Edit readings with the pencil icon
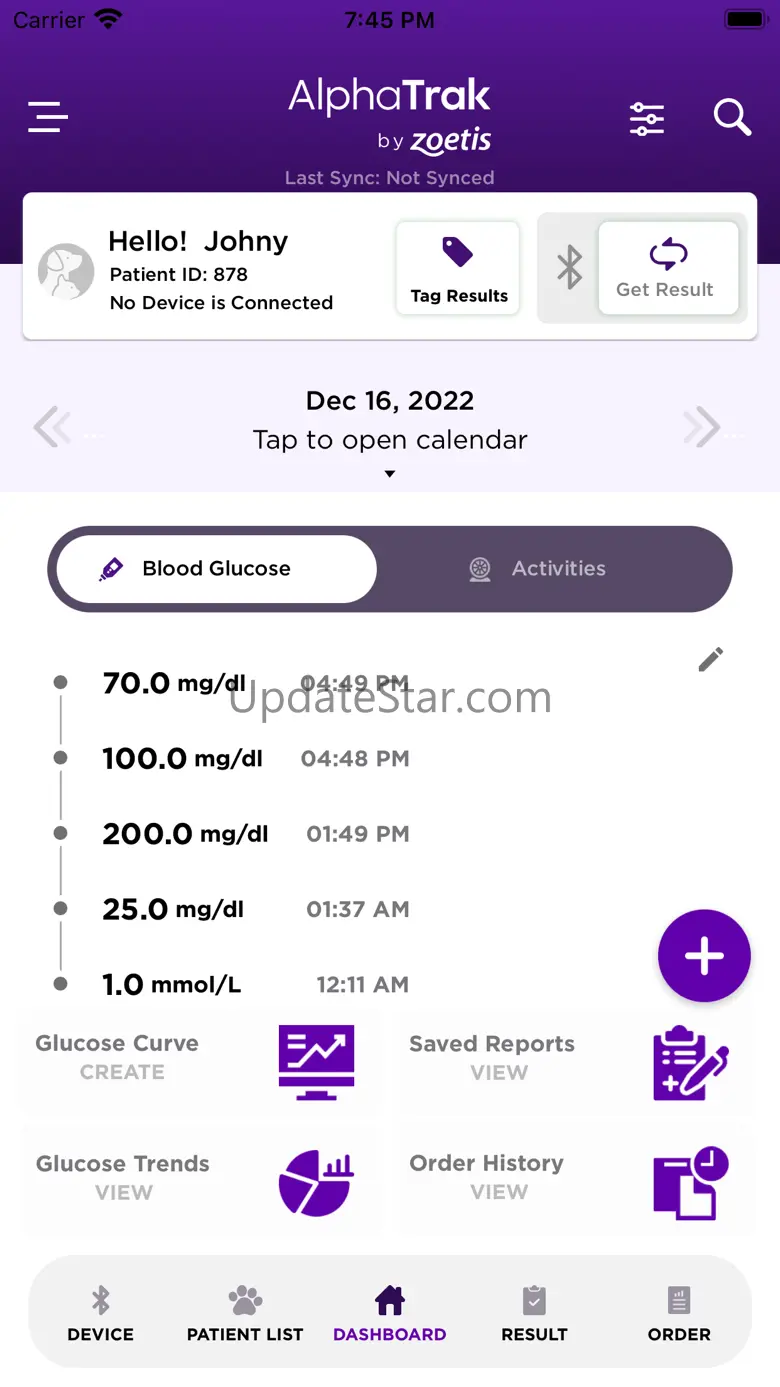 pyautogui.click(x=710, y=660)
